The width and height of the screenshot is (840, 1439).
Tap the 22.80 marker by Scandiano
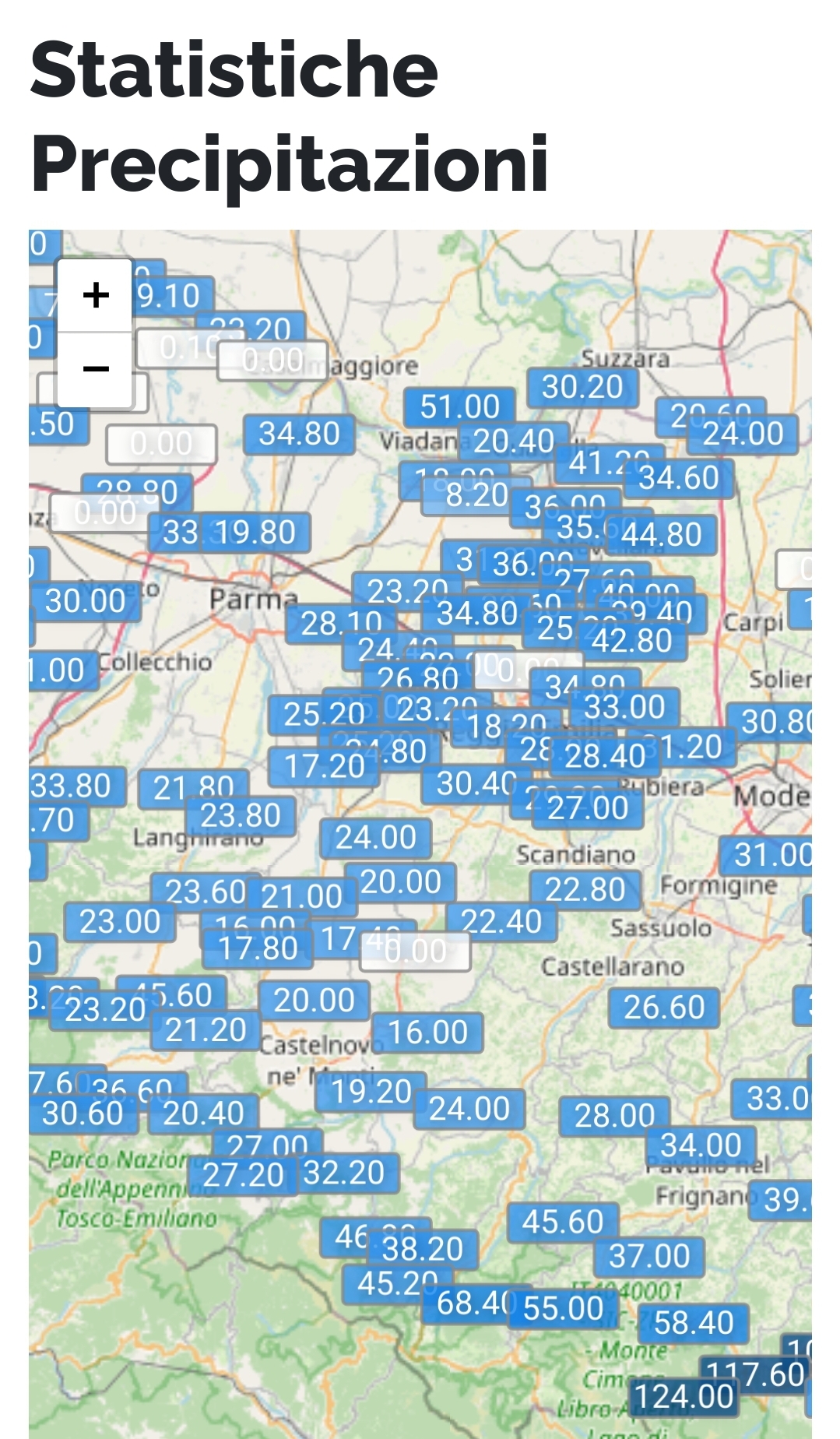pos(585,889)
